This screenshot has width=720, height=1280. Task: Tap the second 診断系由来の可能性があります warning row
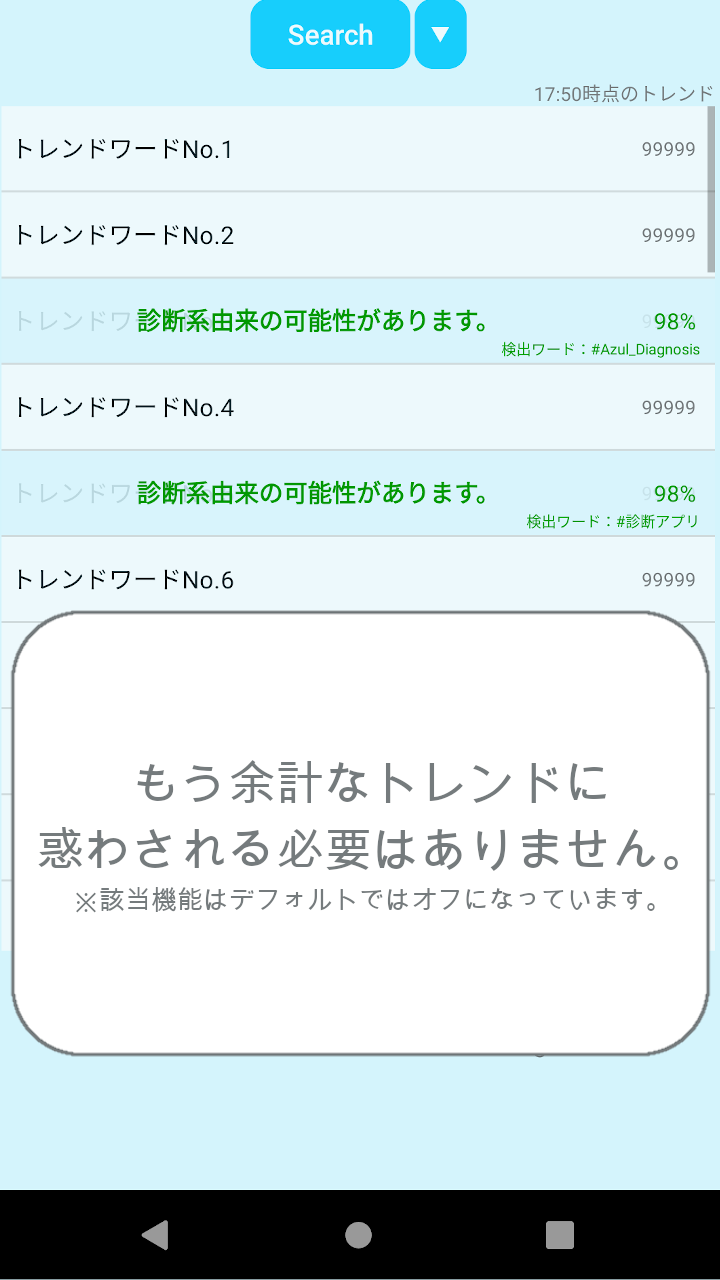312,492
